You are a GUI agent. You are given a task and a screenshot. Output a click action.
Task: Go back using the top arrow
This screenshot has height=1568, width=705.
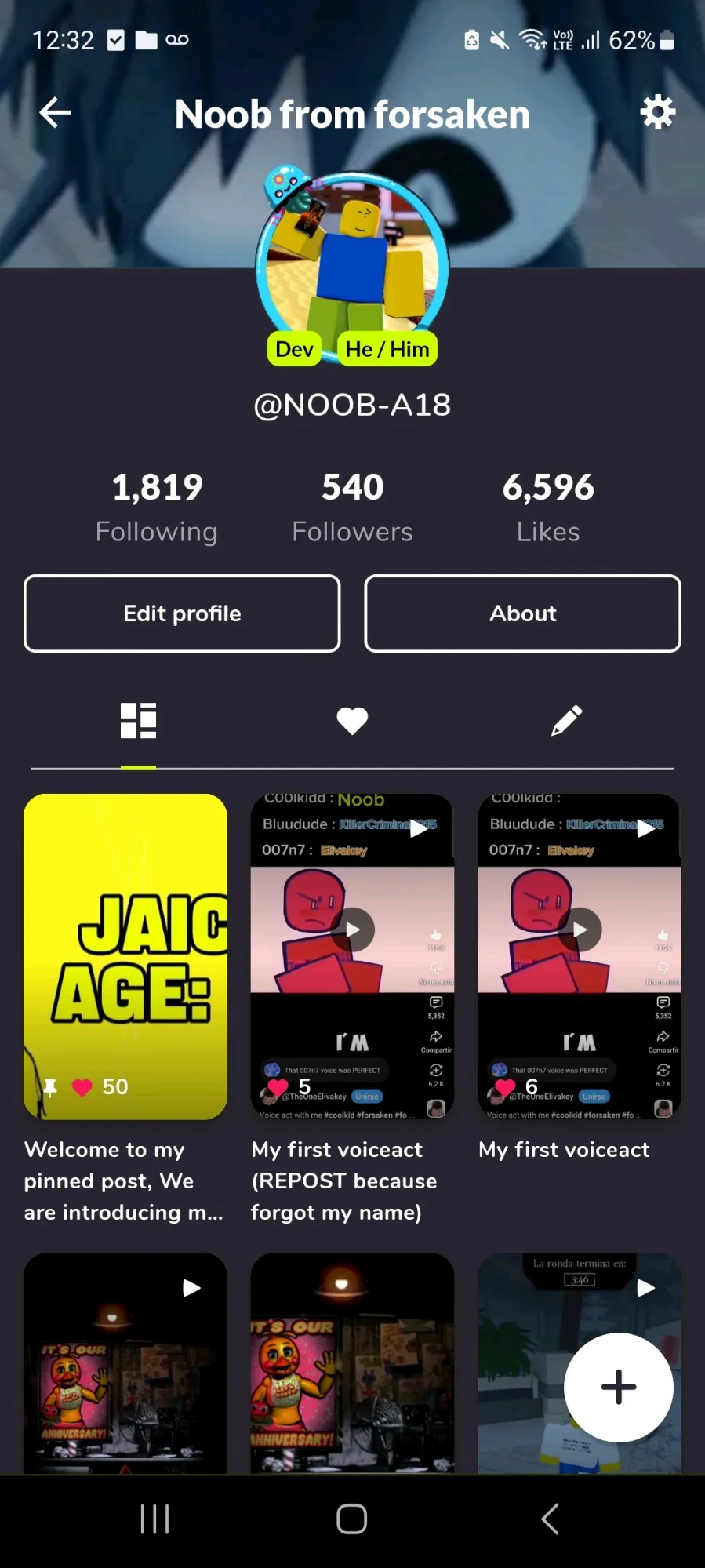[x=55, y=113]
